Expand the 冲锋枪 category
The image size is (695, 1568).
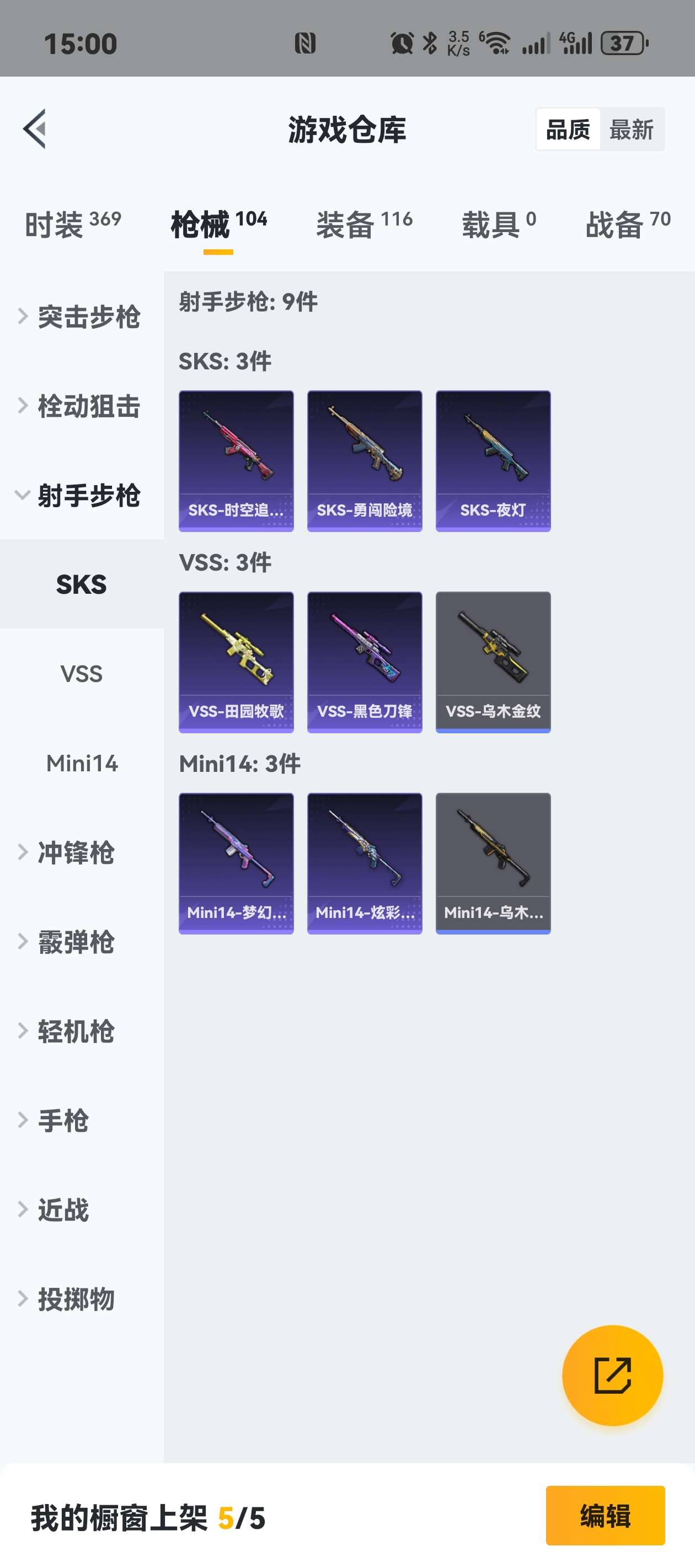pos(75,852)
